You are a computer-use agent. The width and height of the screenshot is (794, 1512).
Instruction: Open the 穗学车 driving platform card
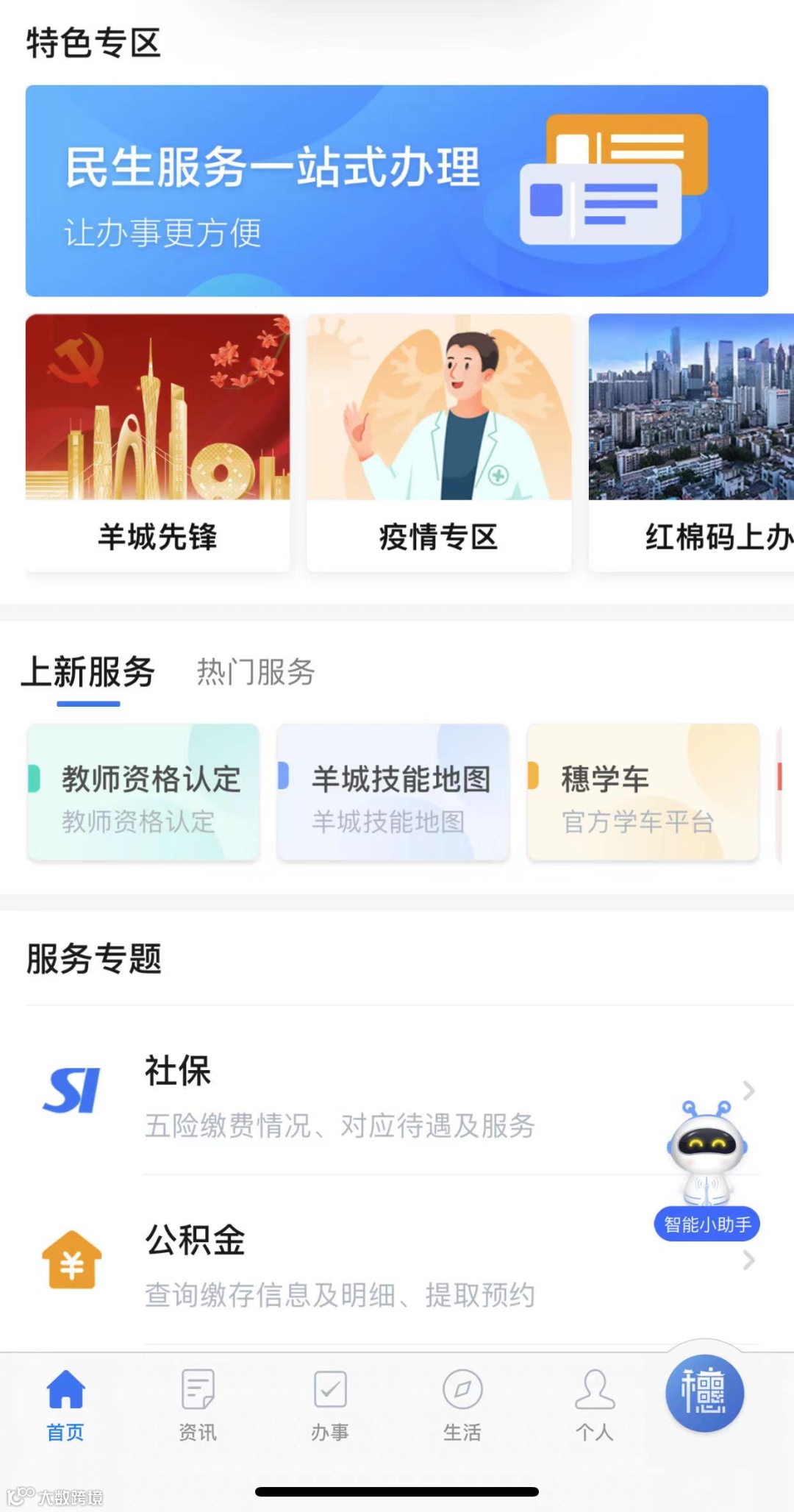pos(643,792)
